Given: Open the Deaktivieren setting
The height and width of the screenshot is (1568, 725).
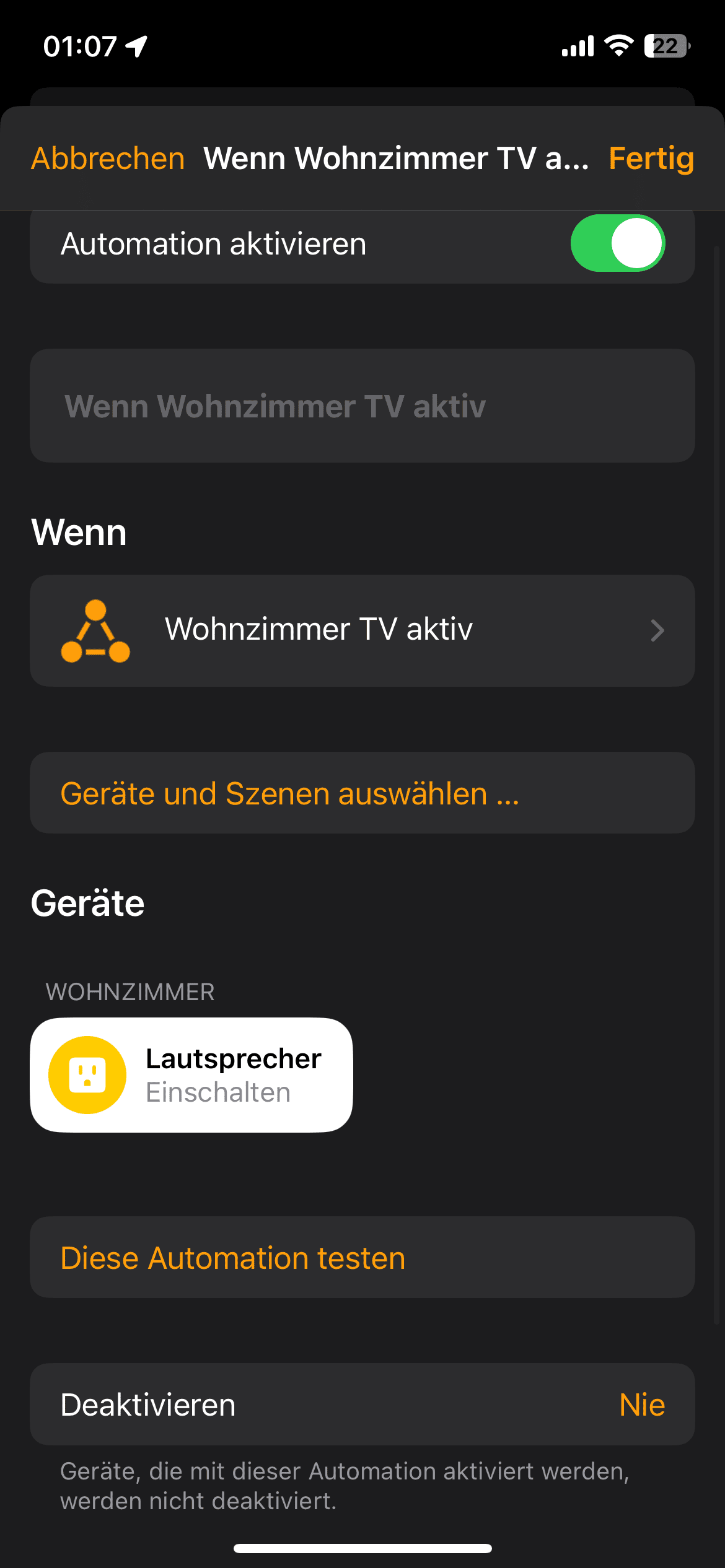Looking at the screenshot, I should click(362, 1405).
